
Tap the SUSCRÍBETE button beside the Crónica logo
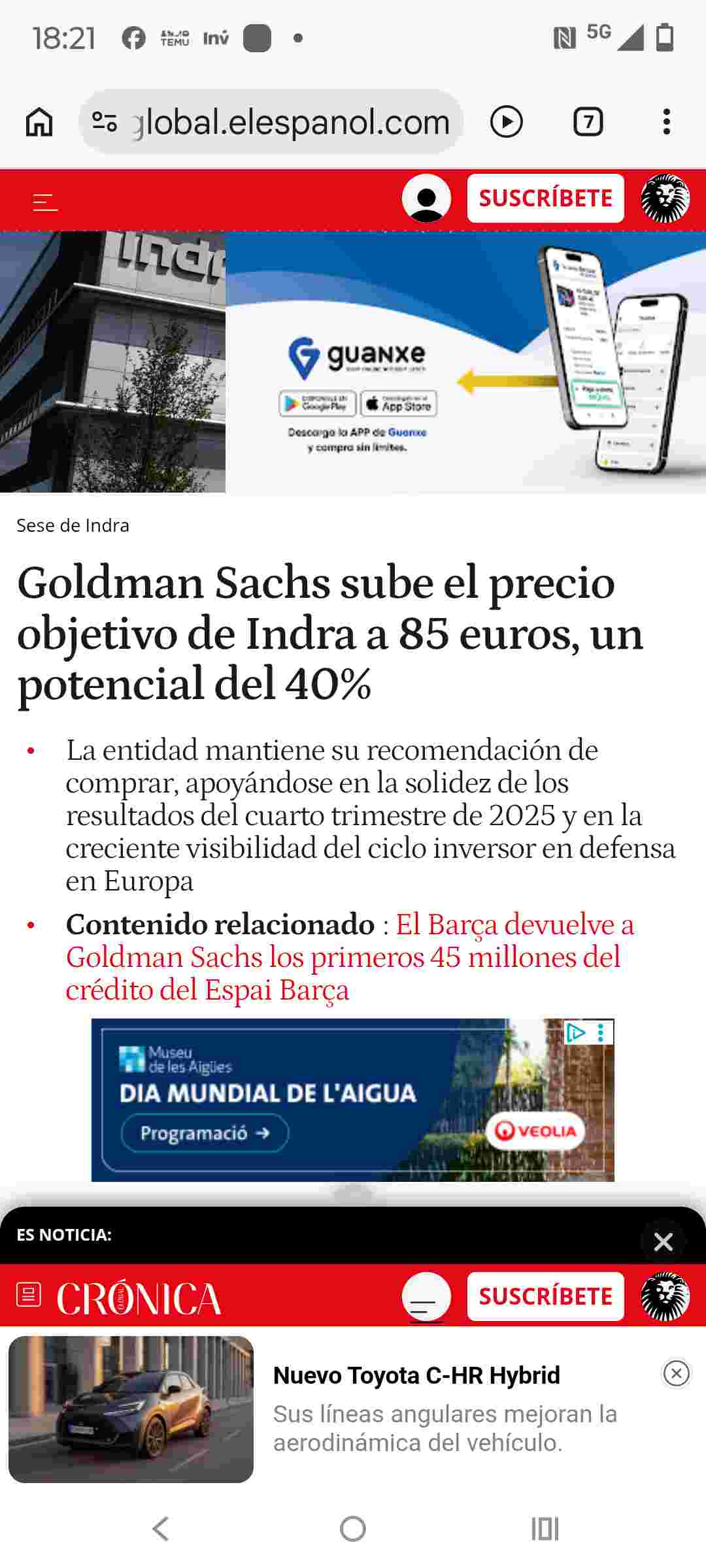(x=545, y=1296)
